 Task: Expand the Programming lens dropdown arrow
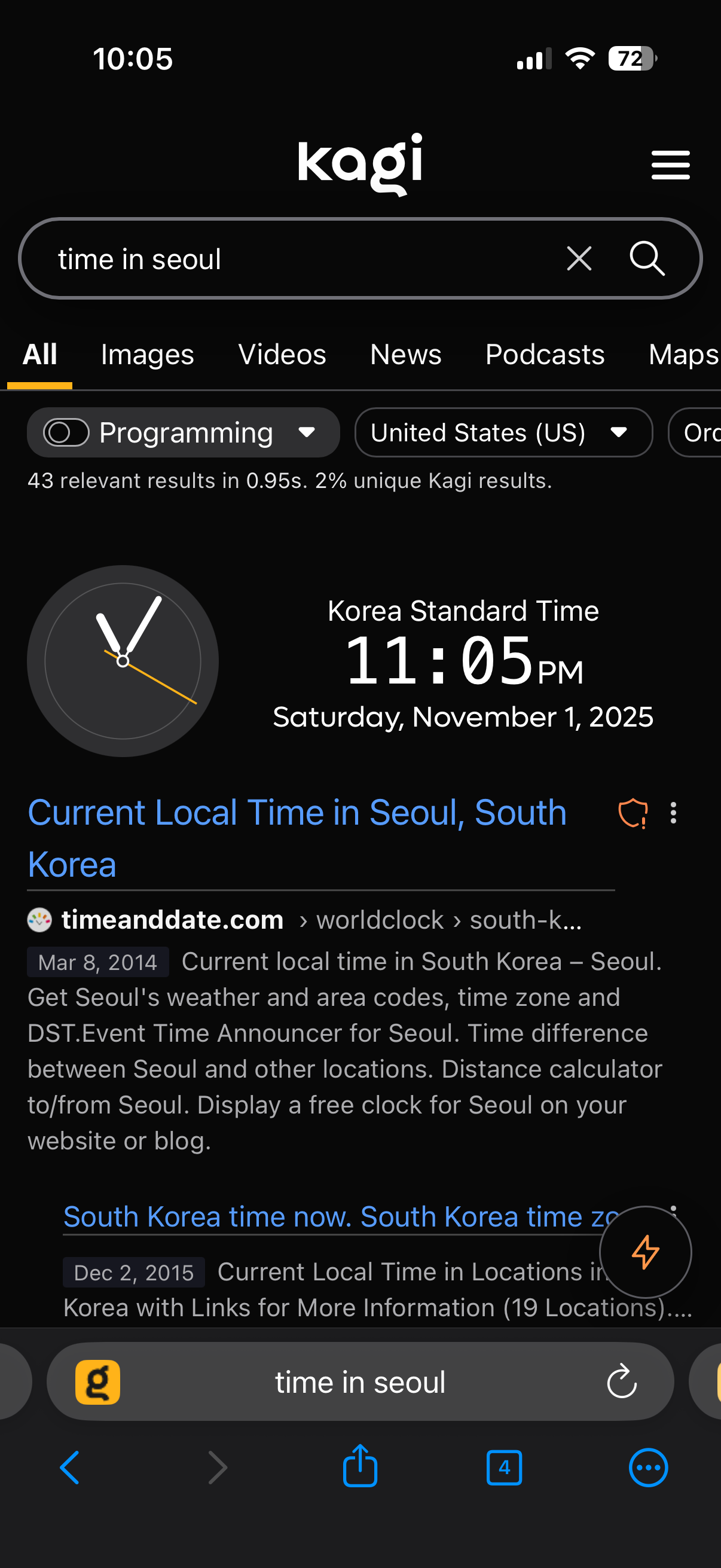307,433
